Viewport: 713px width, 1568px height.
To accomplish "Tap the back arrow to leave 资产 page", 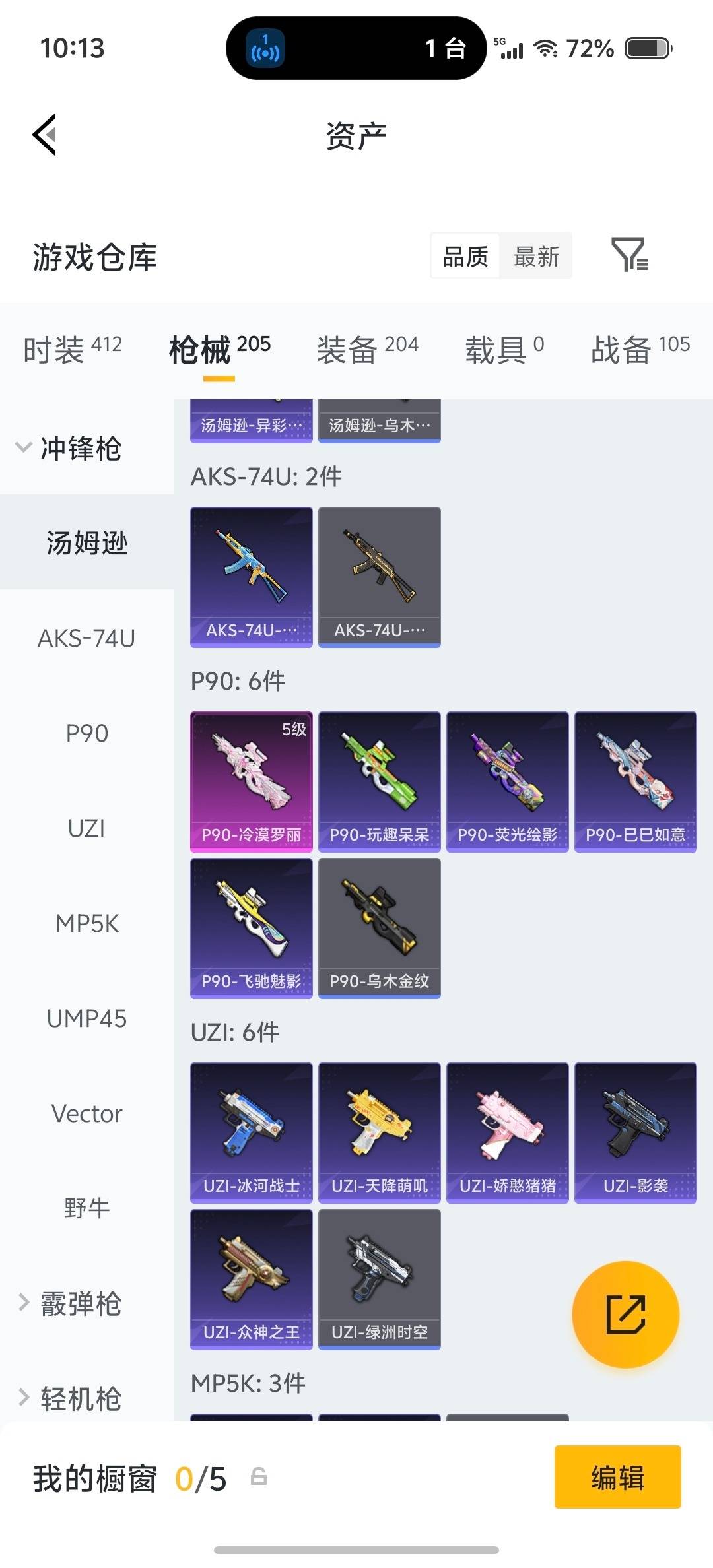I will click(x=44, y=135).
